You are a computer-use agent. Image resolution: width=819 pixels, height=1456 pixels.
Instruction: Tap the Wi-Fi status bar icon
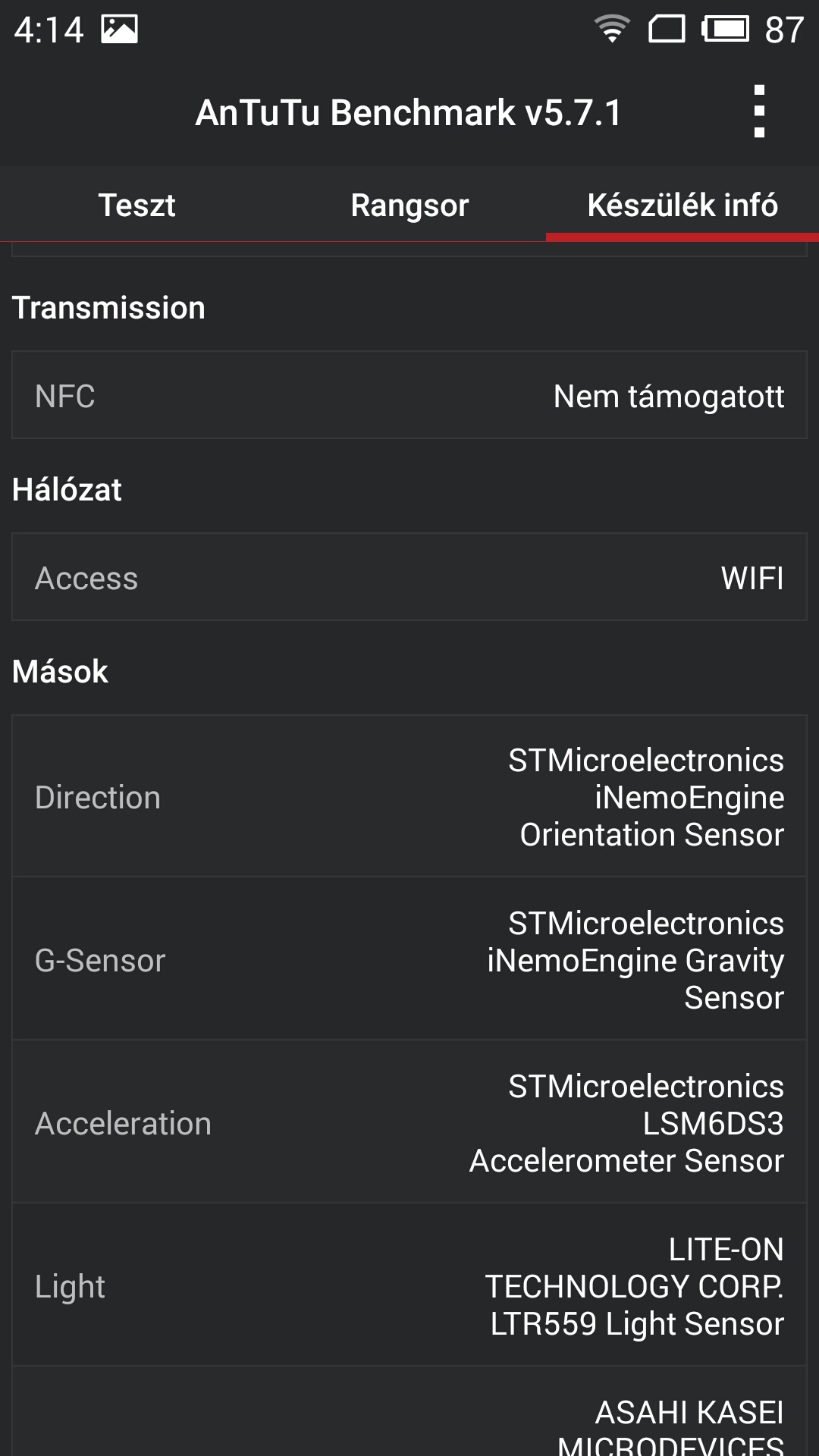[x=609, y=25]
